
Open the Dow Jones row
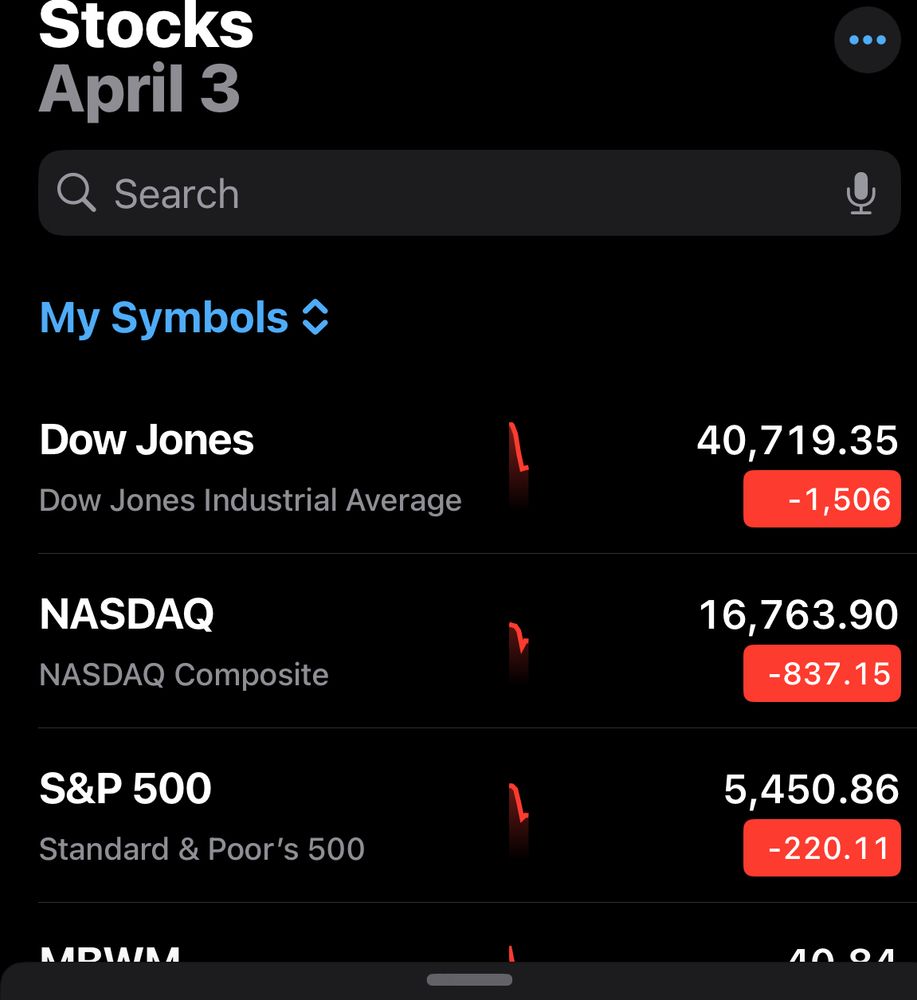(250, 466)
